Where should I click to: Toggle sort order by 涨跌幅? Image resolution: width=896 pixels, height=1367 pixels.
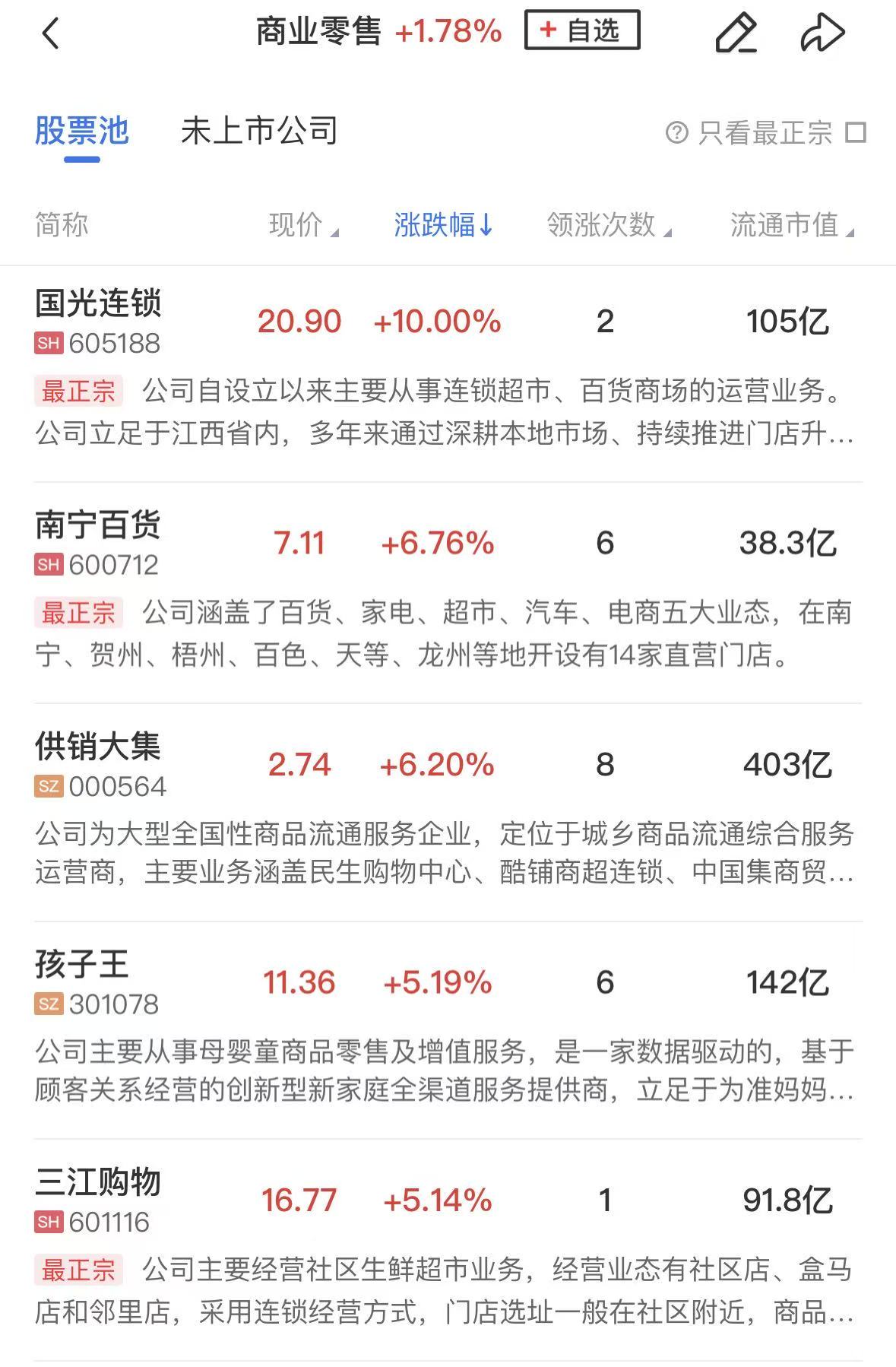click(443, 225)
